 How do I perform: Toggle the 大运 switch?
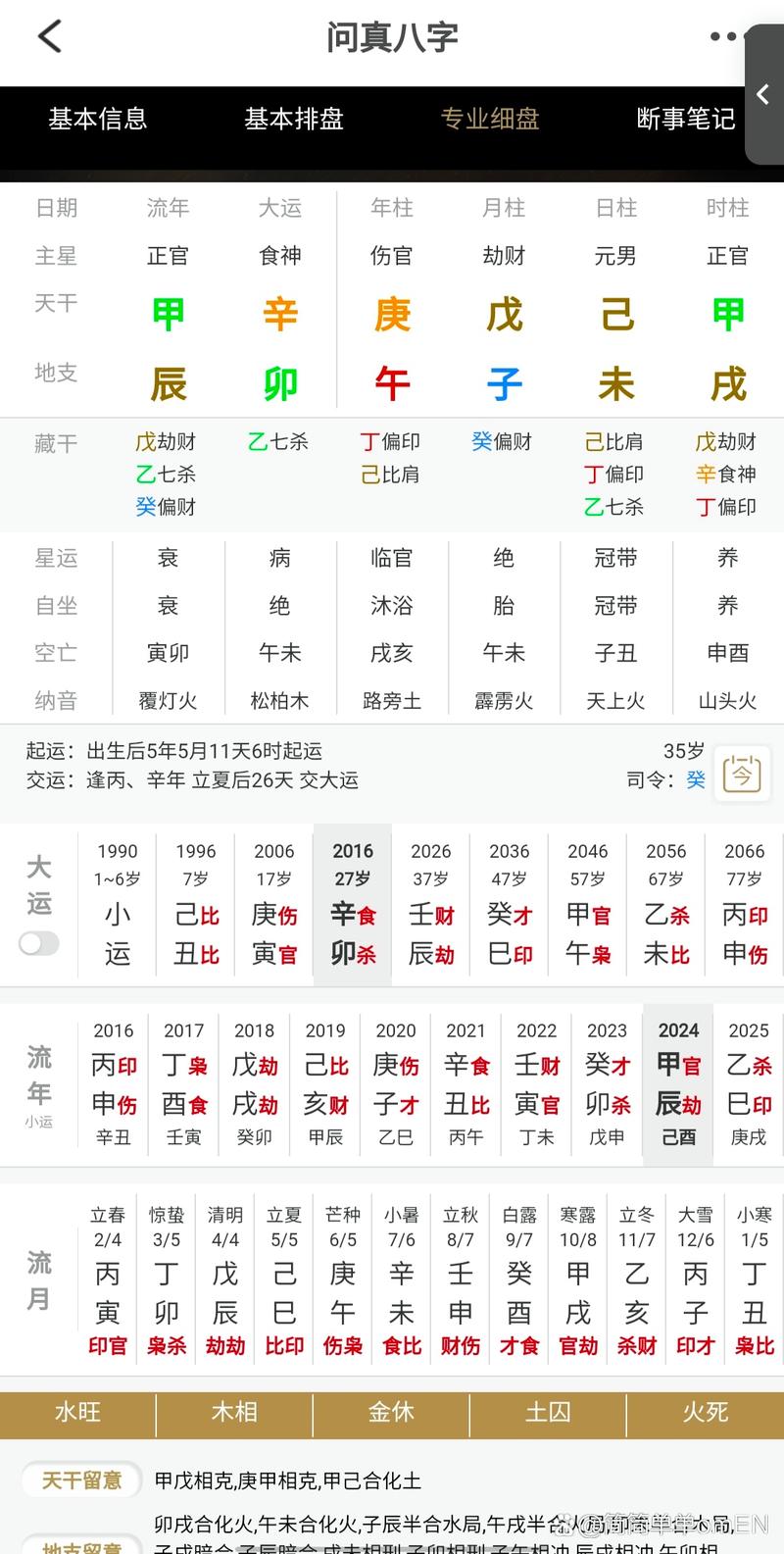39,942
